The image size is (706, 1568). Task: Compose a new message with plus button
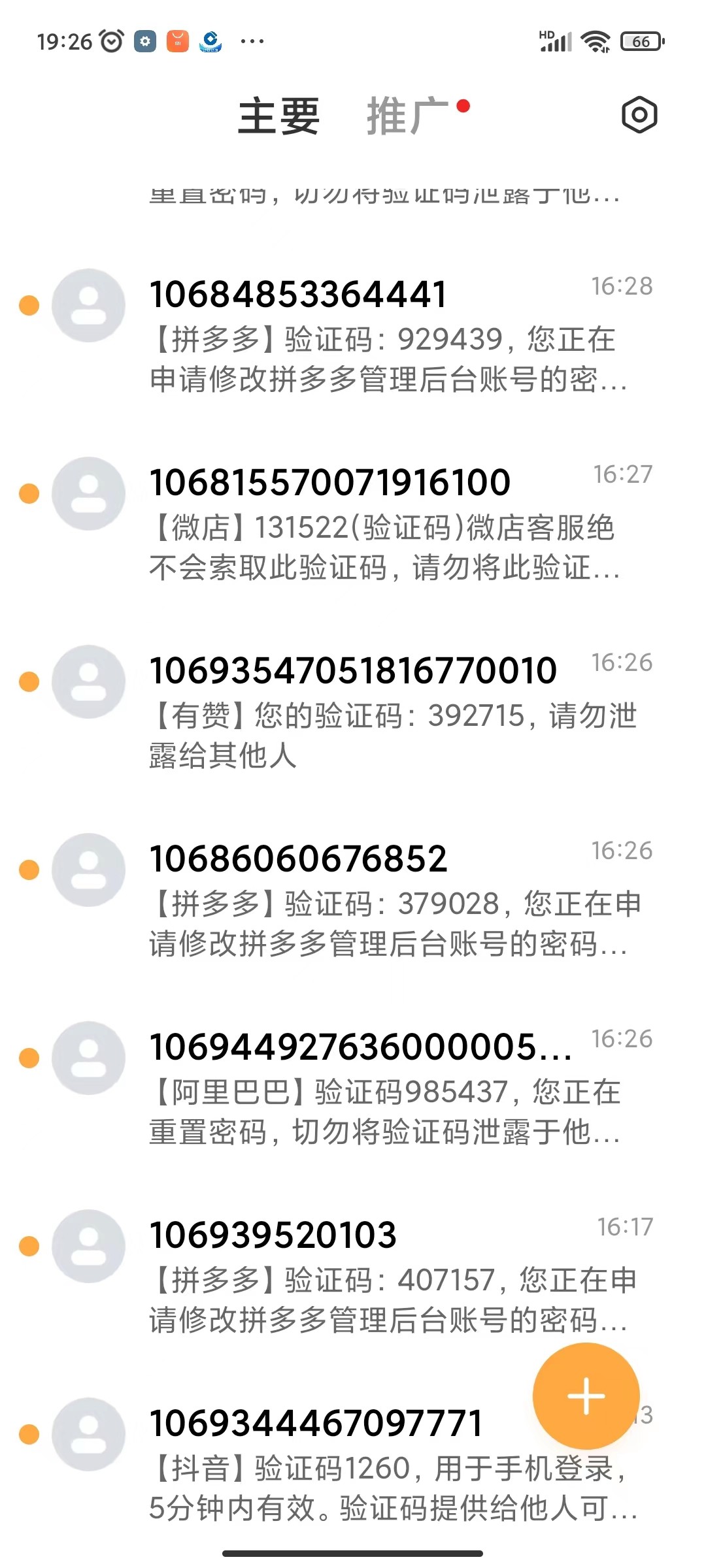pyautogui.click(x=586, y=1396)
